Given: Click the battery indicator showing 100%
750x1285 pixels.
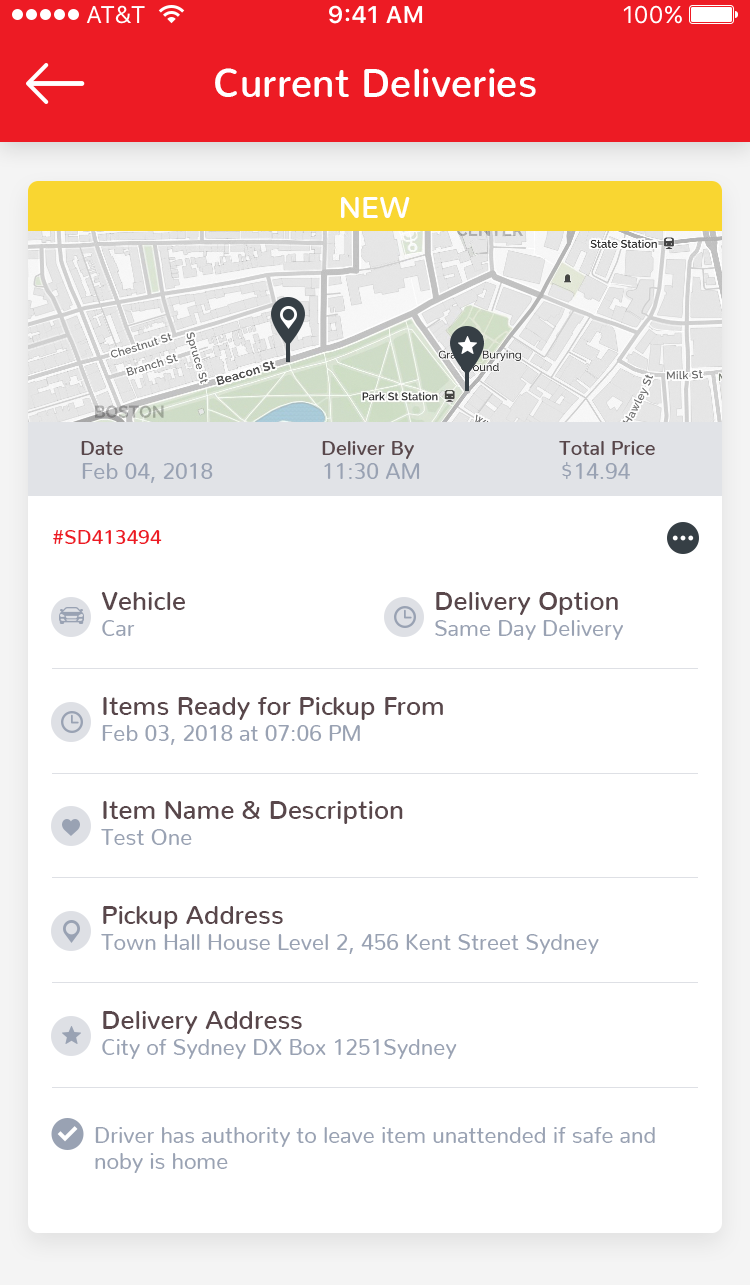Looking at the screenshot, I should coord(711,14).
